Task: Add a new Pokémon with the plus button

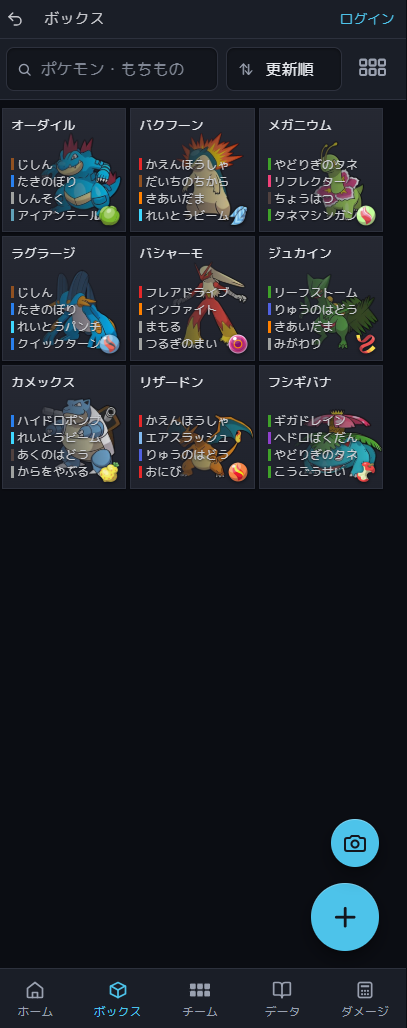Action: pos(345,917)
